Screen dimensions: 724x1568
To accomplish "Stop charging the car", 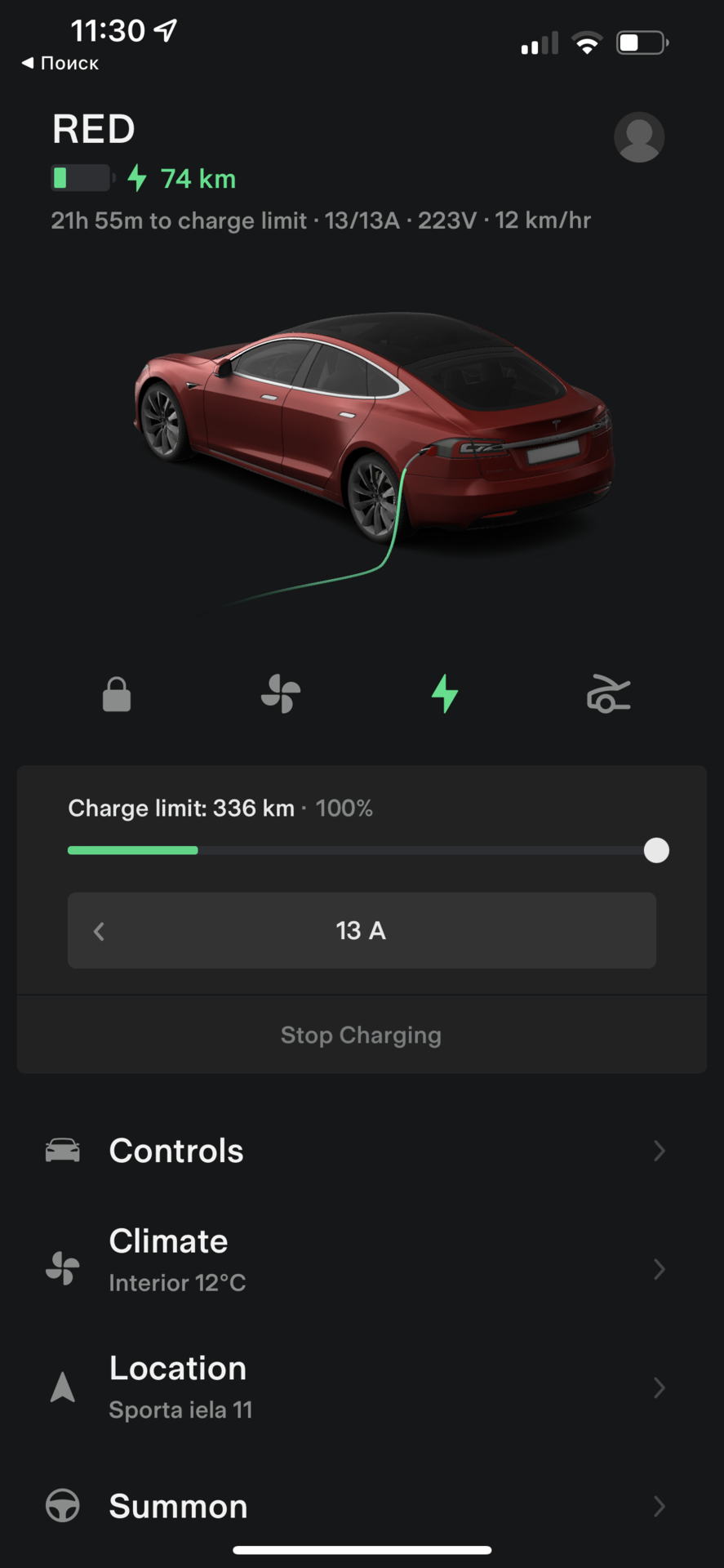I will tap(361, 1035).
